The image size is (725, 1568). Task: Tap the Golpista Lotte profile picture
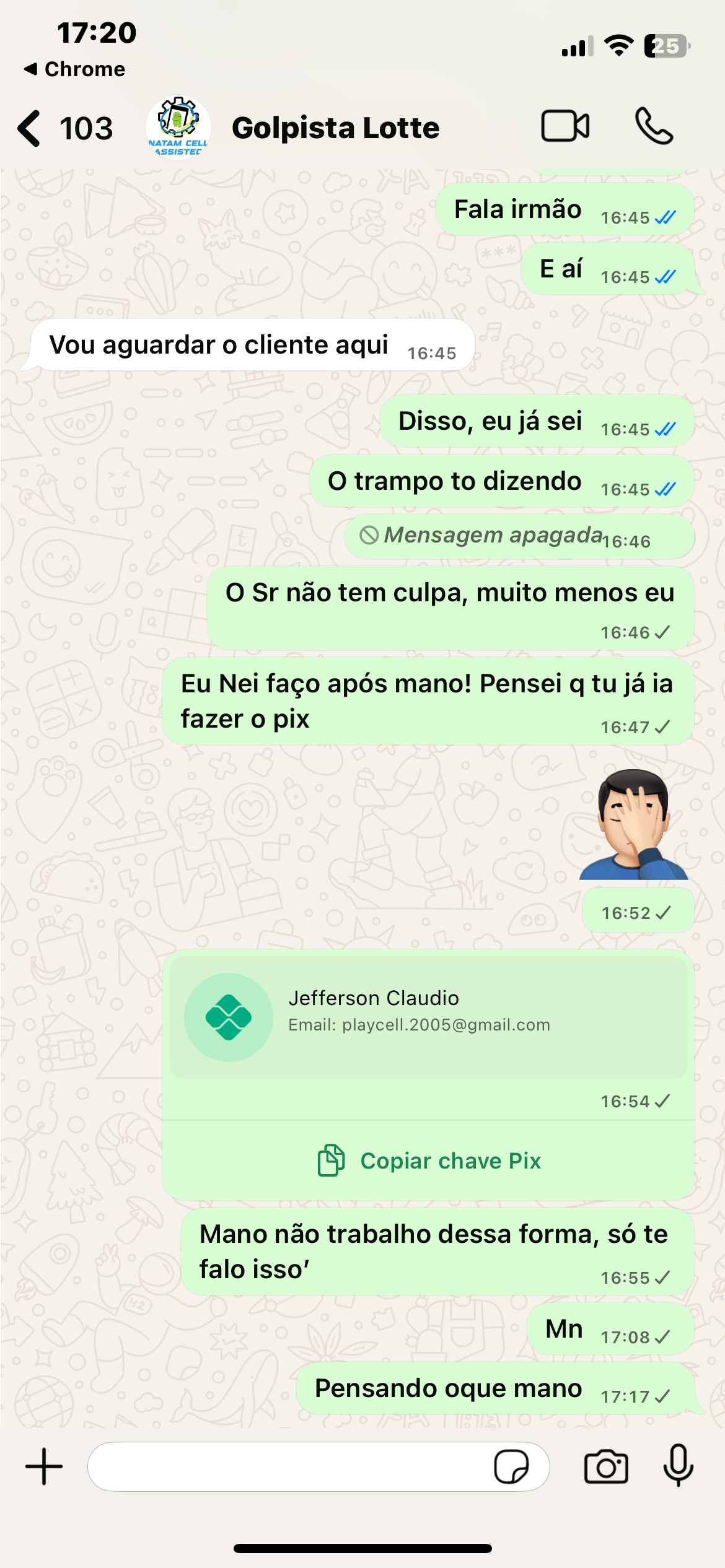coord(178,128)
